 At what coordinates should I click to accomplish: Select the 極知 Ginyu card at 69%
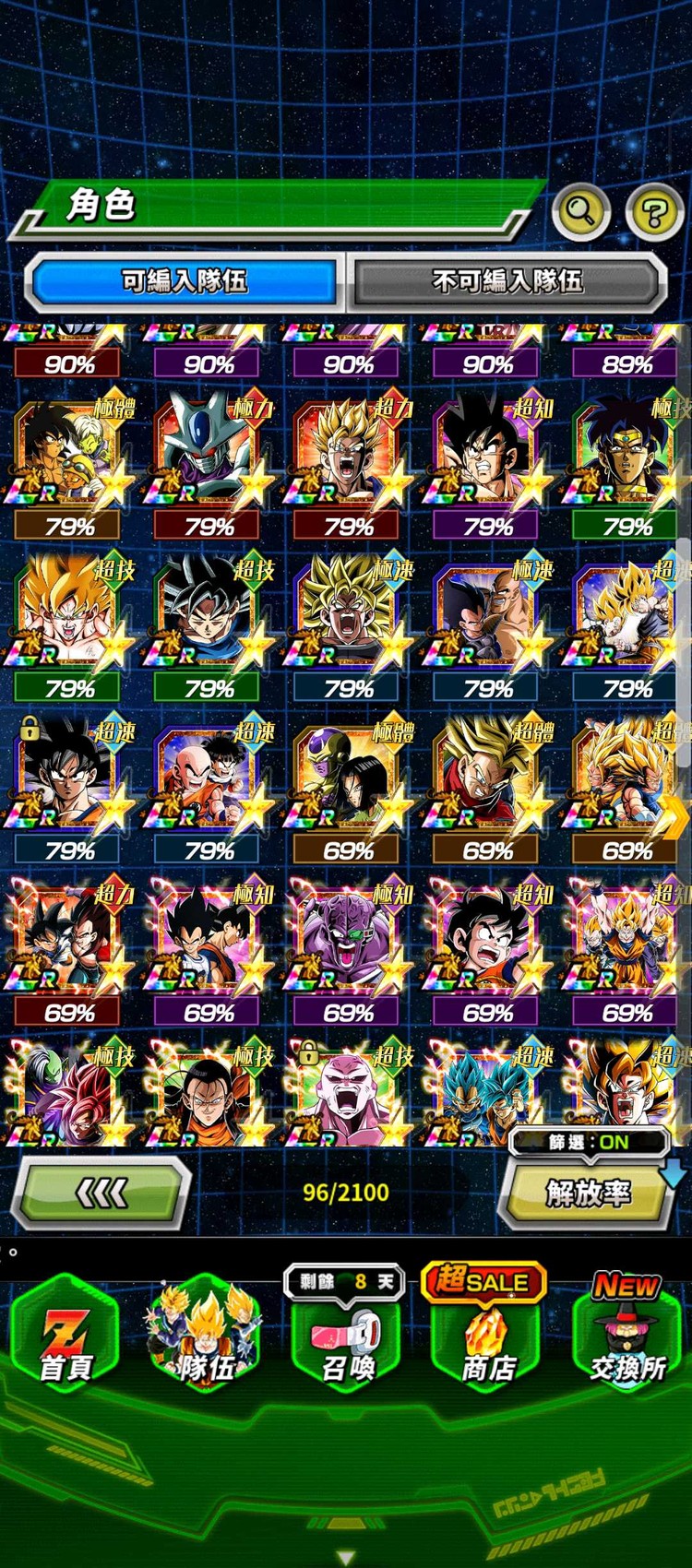(348, 939)
